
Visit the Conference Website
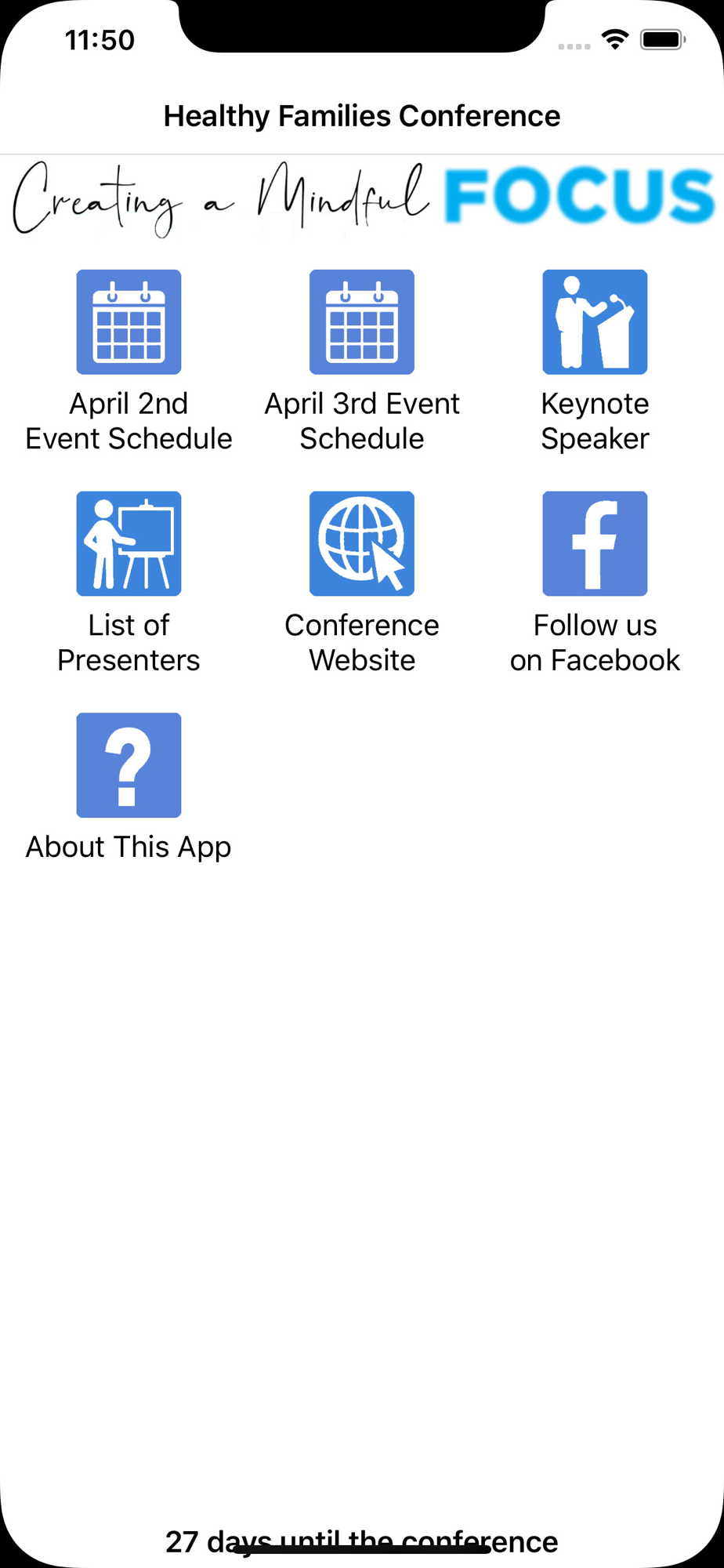click(362, 543)
